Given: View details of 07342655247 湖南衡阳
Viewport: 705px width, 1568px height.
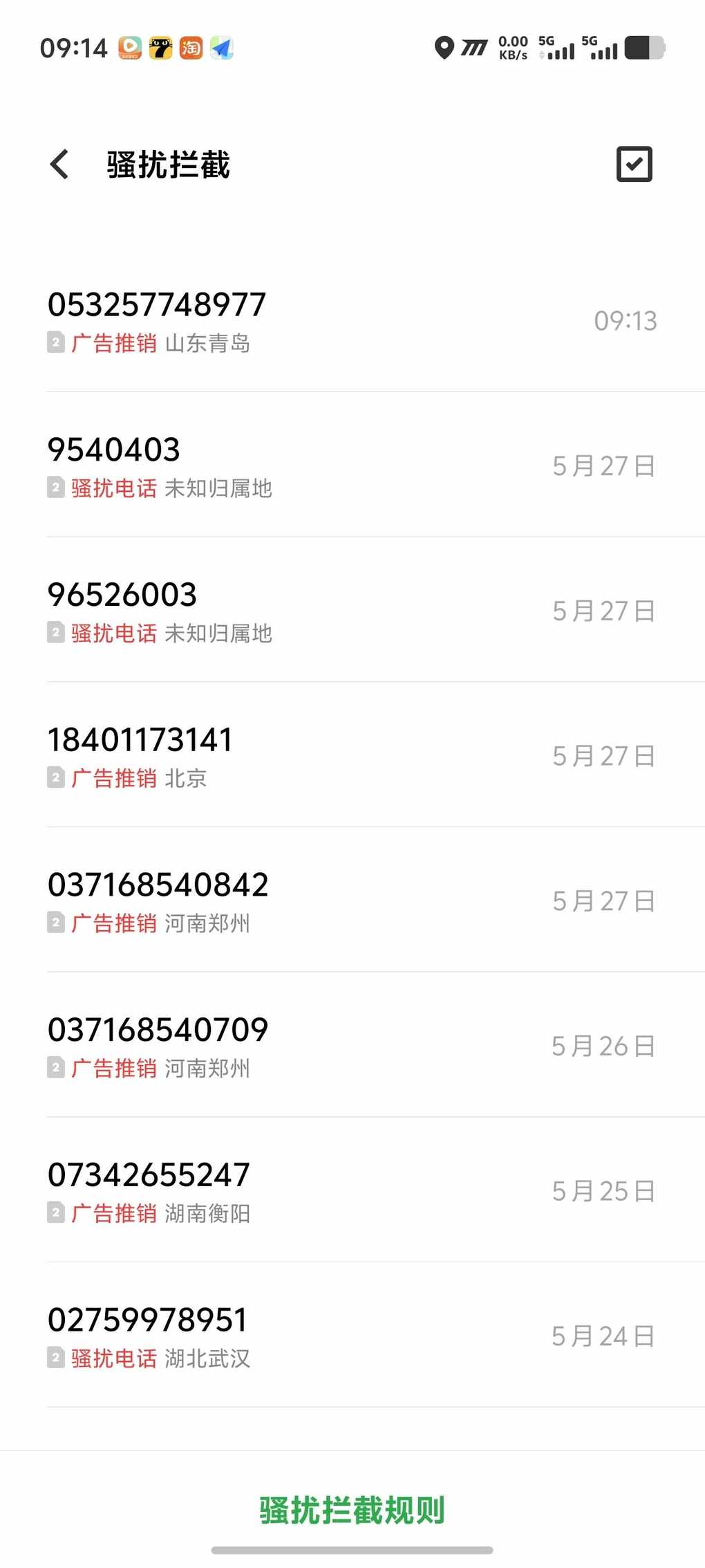Looking at the screenshot, I should [352, 1190].
